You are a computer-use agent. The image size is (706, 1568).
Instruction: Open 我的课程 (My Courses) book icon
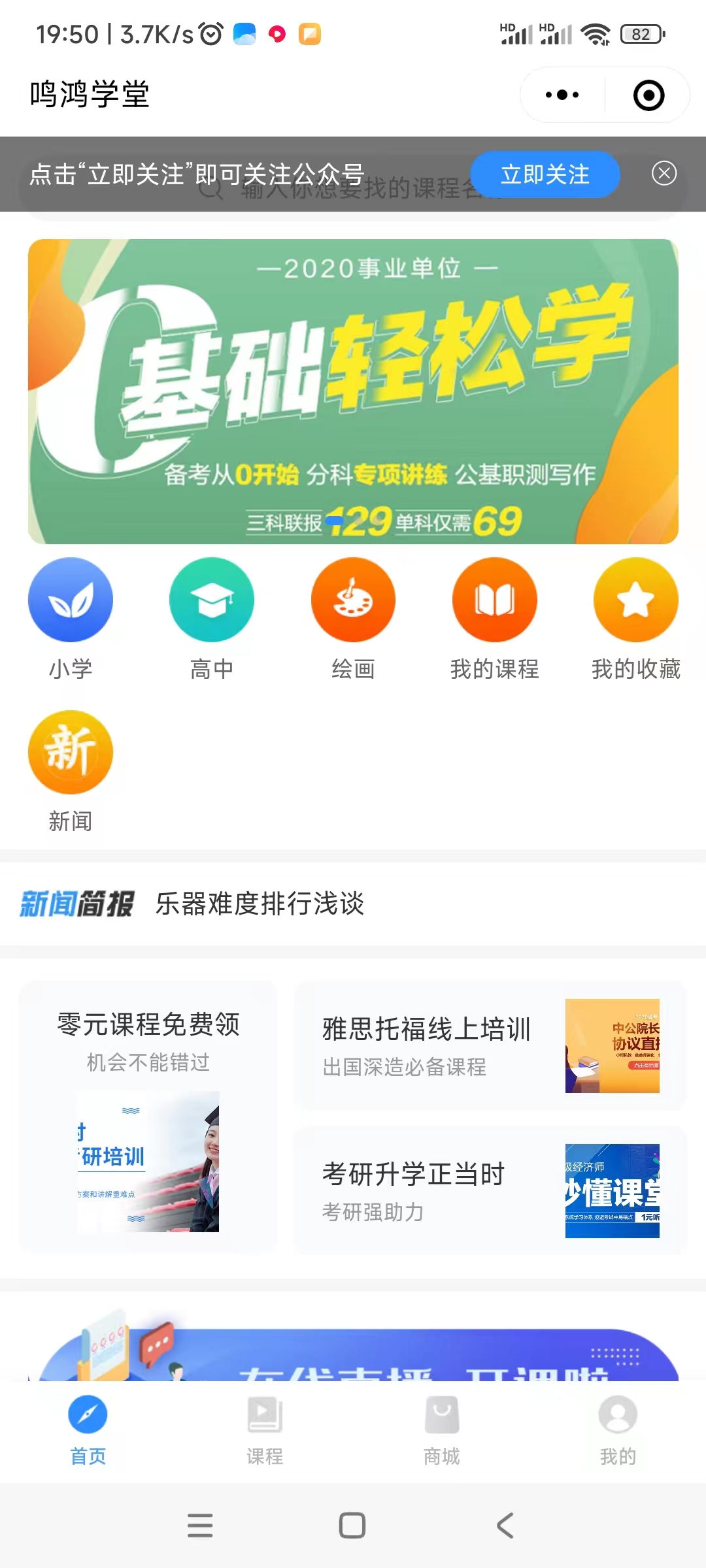(x=494, y=599)
